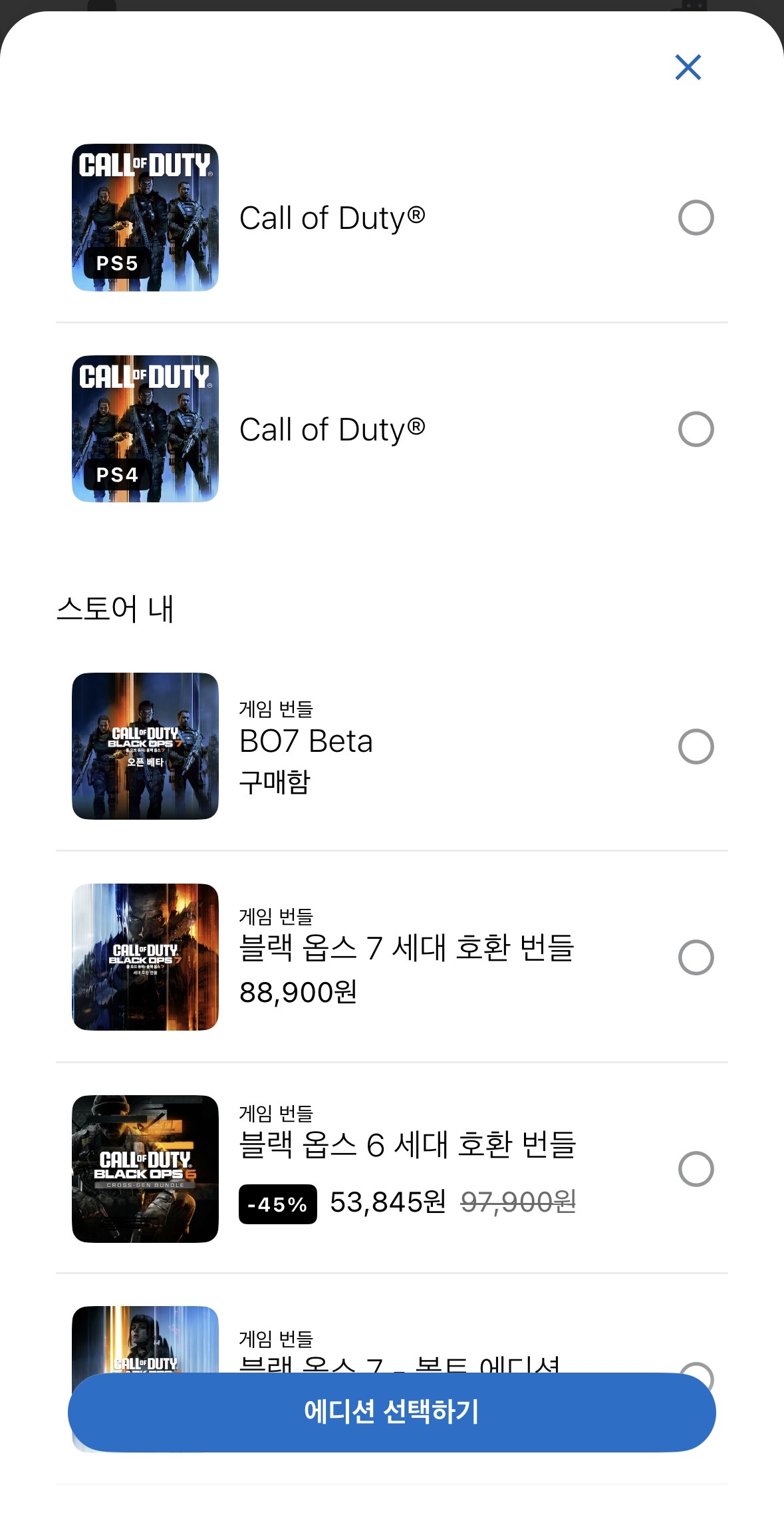The height and width of the screenshot is (1513, 784).
Task: Close the edition selection sheet
Action: click(x=688, y=67)
